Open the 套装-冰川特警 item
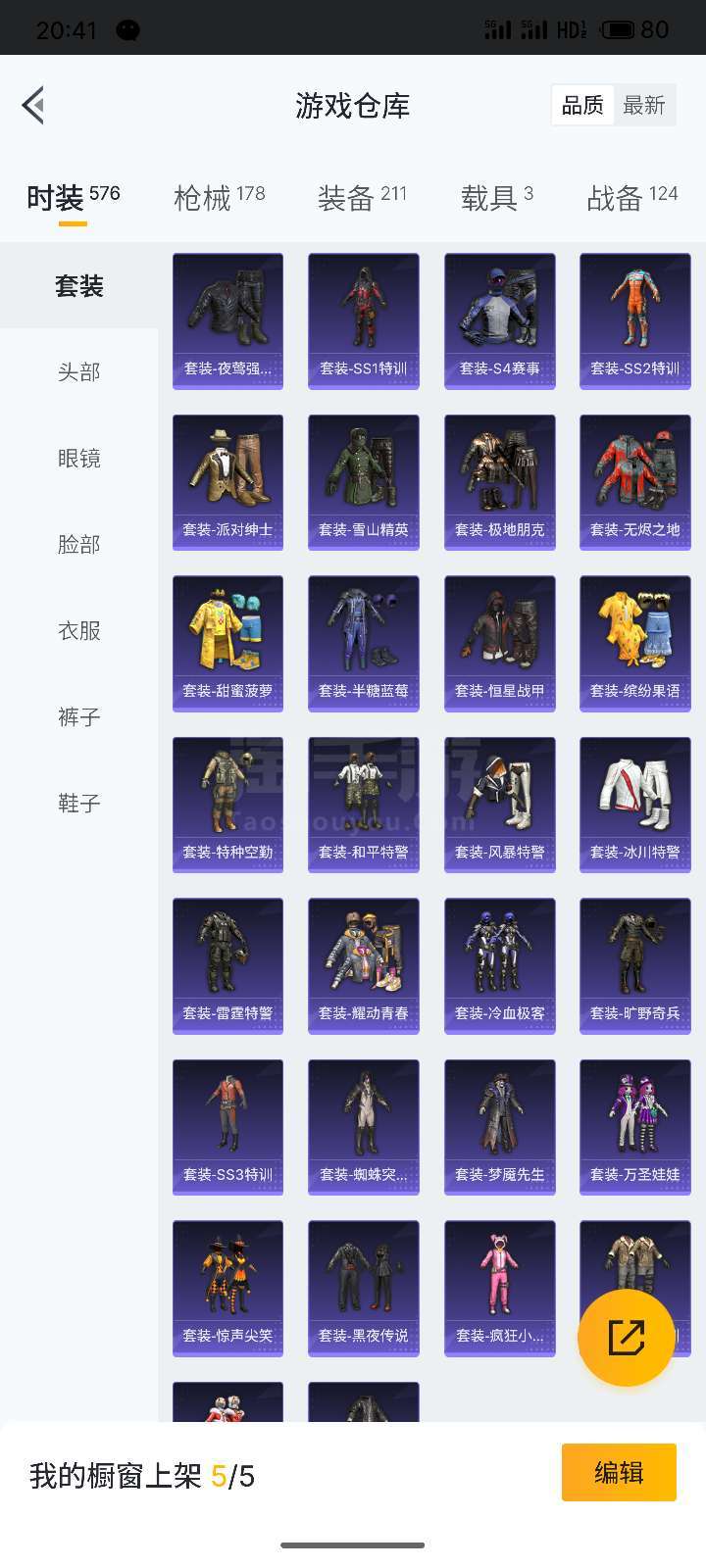 [x=635, y=805]
